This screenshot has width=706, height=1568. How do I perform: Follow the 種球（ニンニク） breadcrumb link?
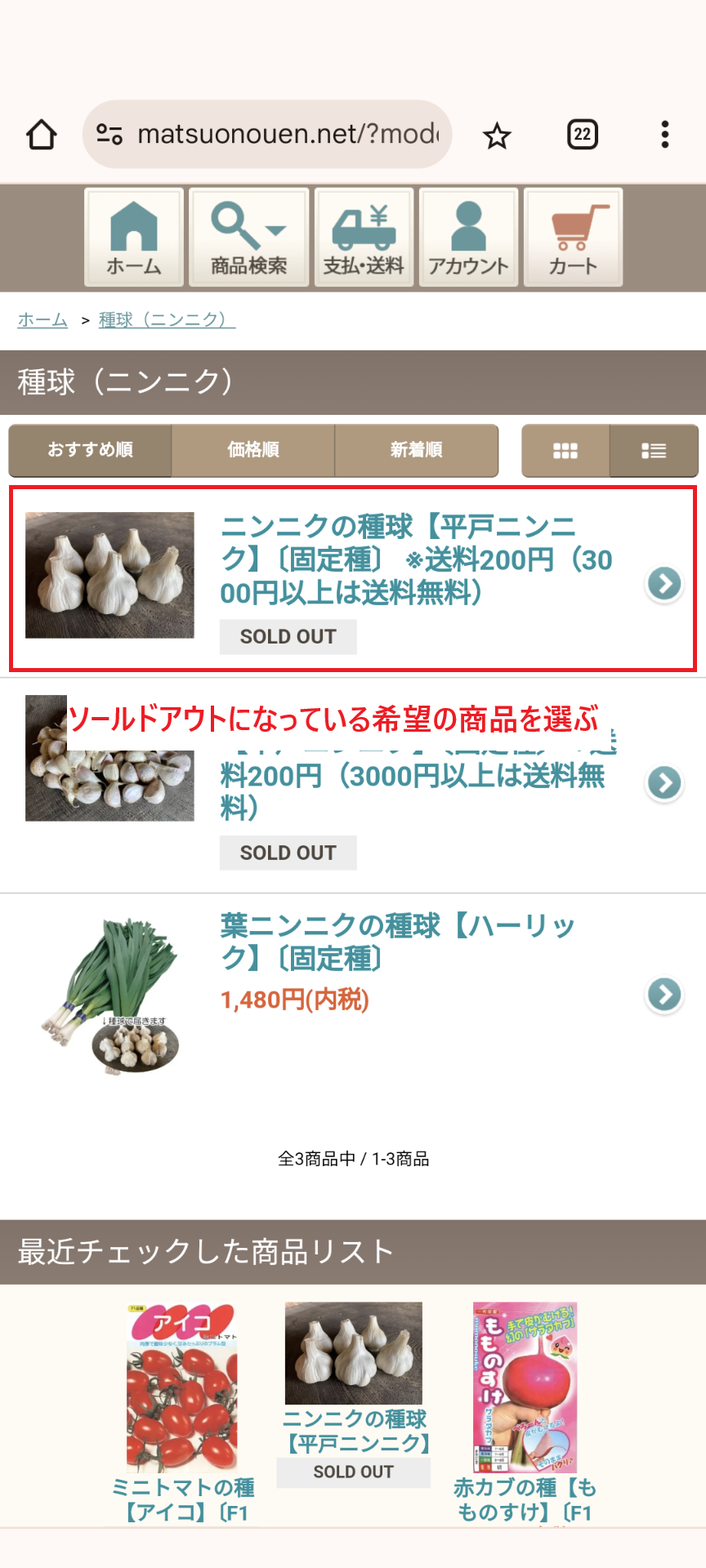(167, 319)
